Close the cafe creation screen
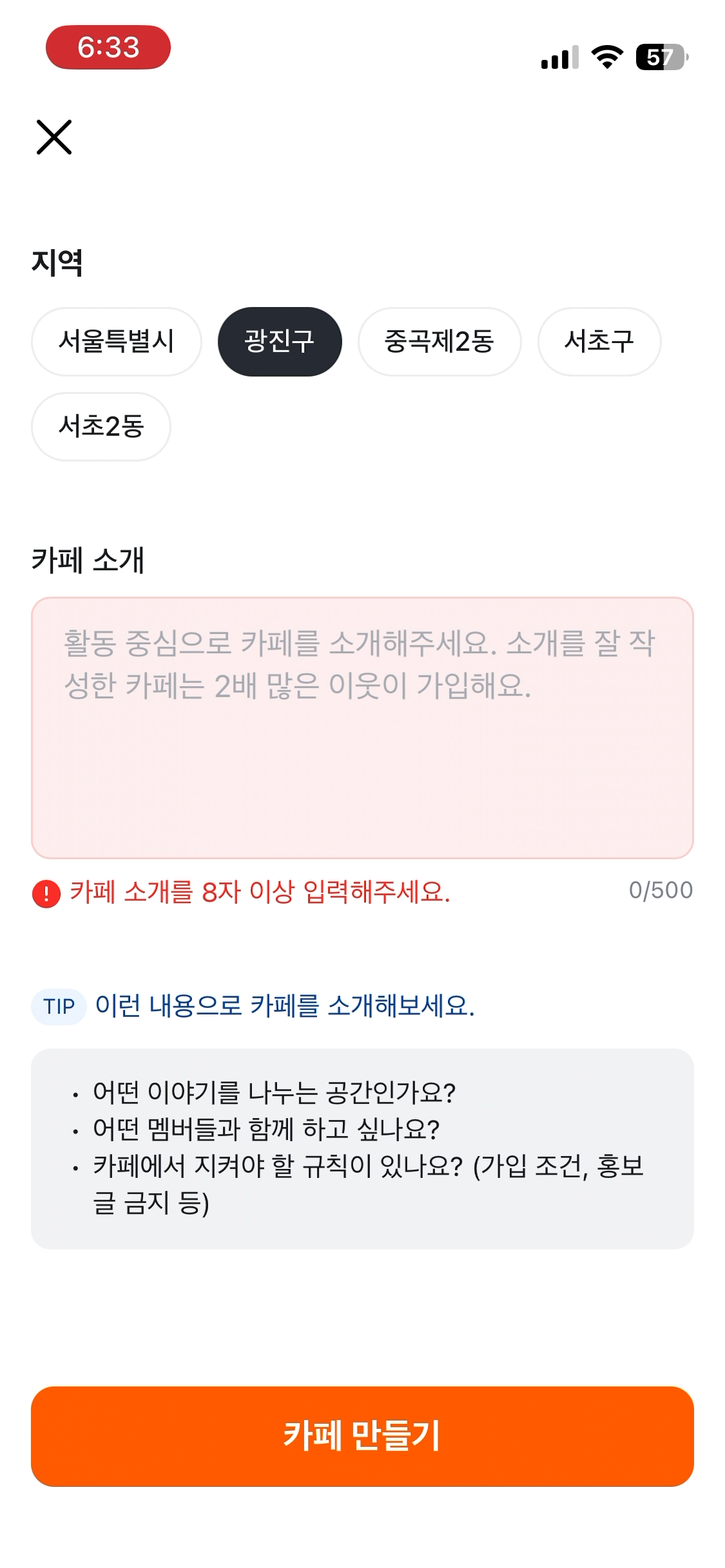Image resolution: width=725 pixels, height=1568 pixels. point(54,137)
